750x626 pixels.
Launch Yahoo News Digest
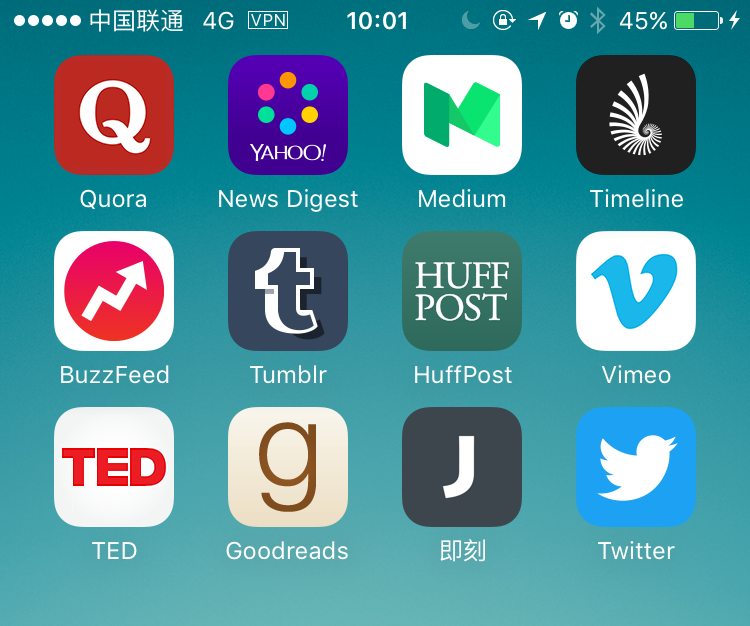click(x=288, y=115)
